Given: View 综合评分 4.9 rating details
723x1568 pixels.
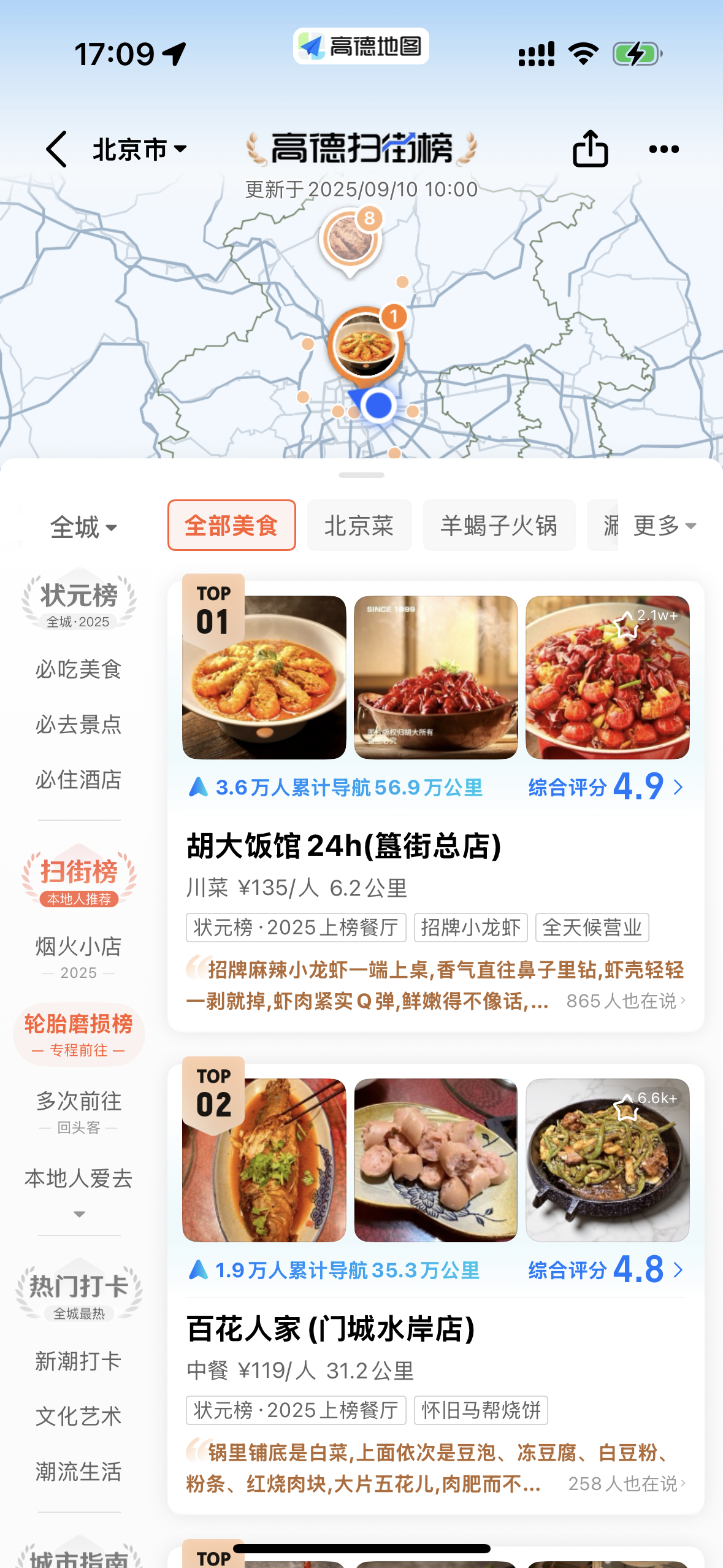Looking at the screenshot, I should [x=605, y=787].
